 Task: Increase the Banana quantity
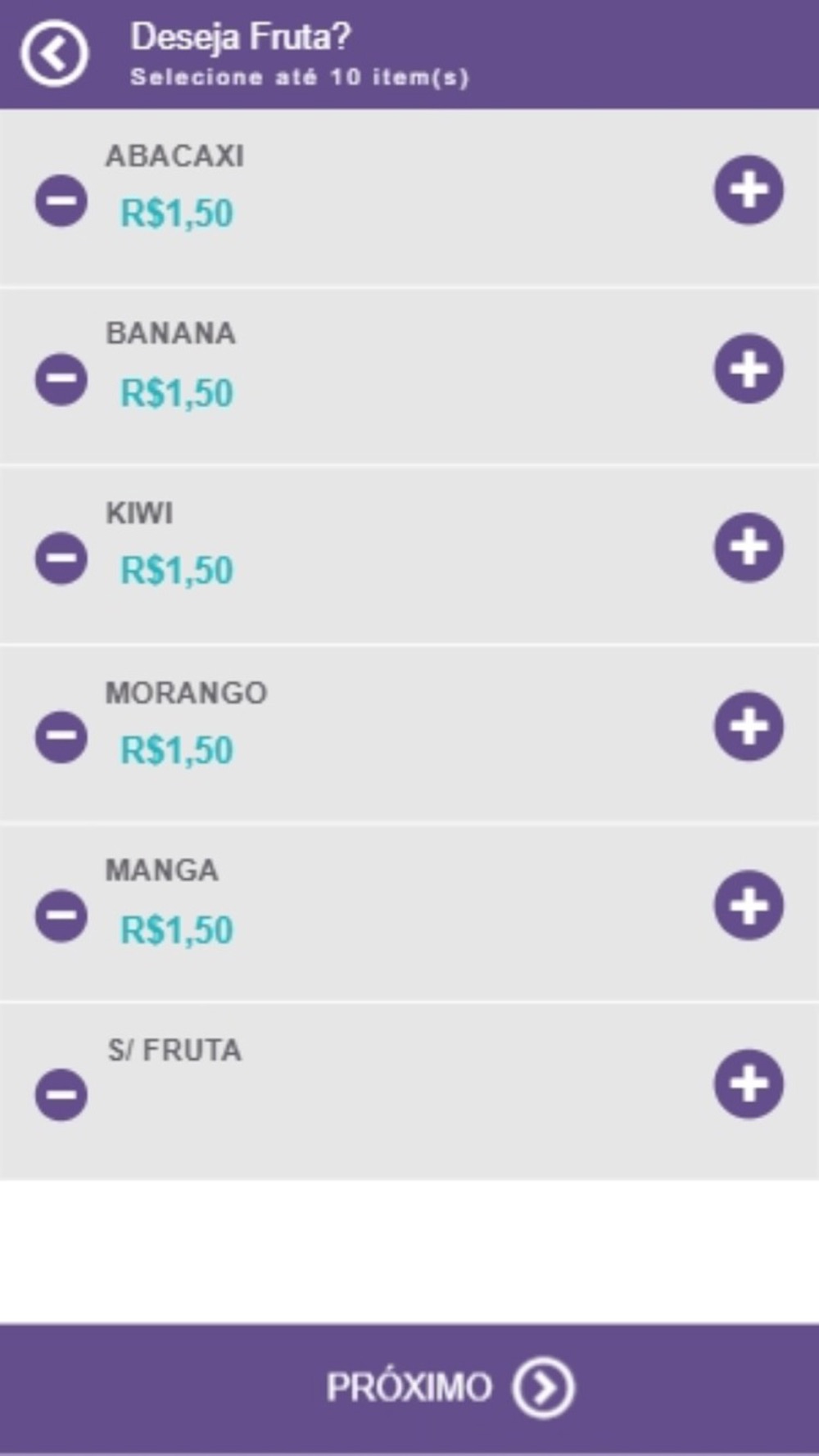click(x=749, y=369)
